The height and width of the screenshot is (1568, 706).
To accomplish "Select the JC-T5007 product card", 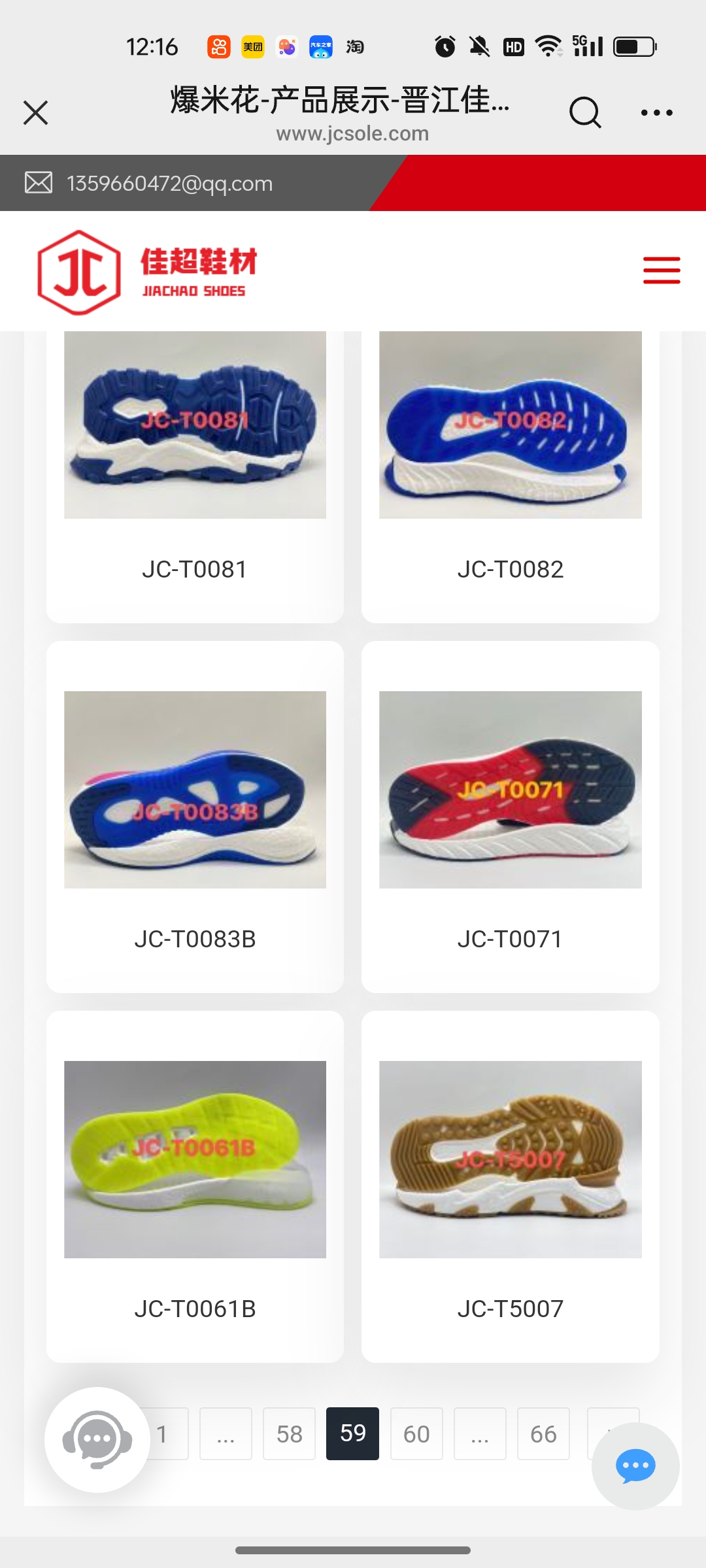I will click(510, 1186).
